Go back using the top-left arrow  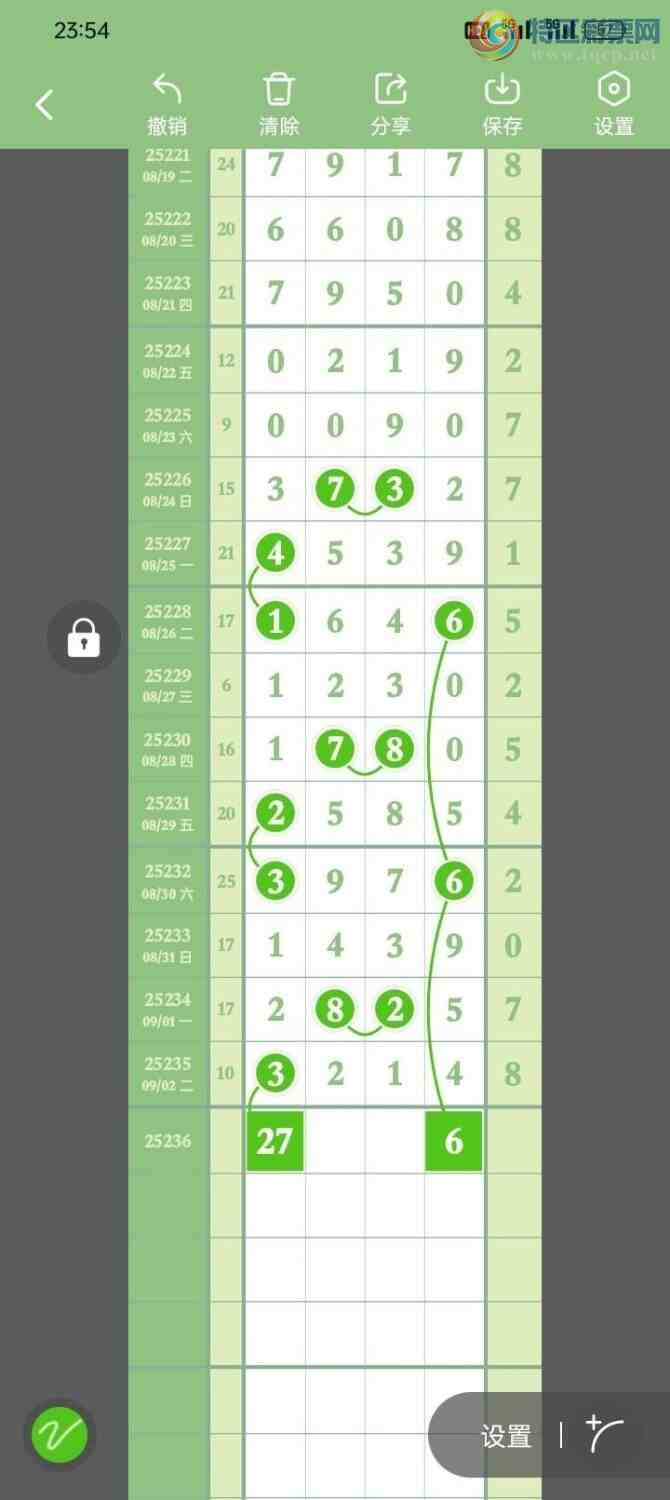pos(44,104)
